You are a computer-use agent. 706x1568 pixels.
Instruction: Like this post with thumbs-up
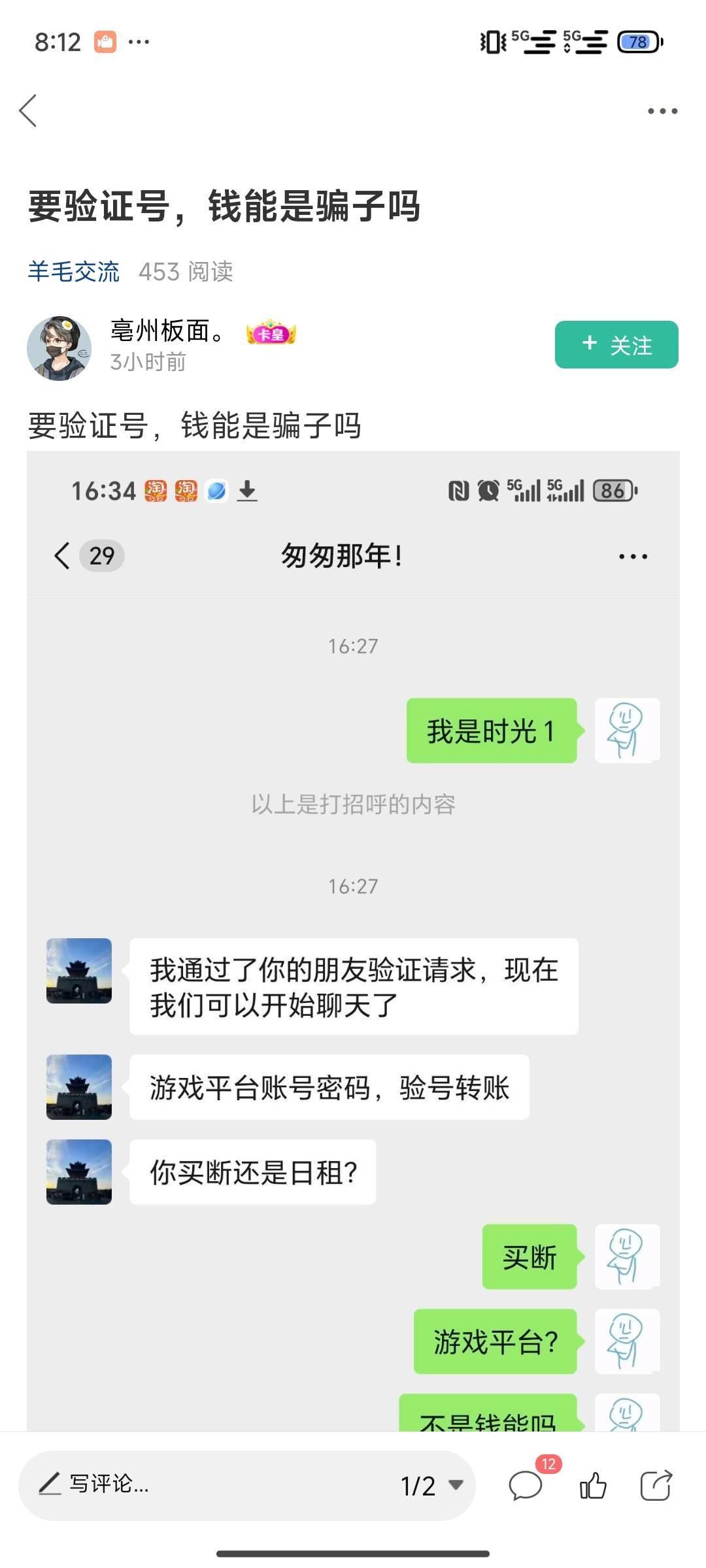click(593, 1486)
